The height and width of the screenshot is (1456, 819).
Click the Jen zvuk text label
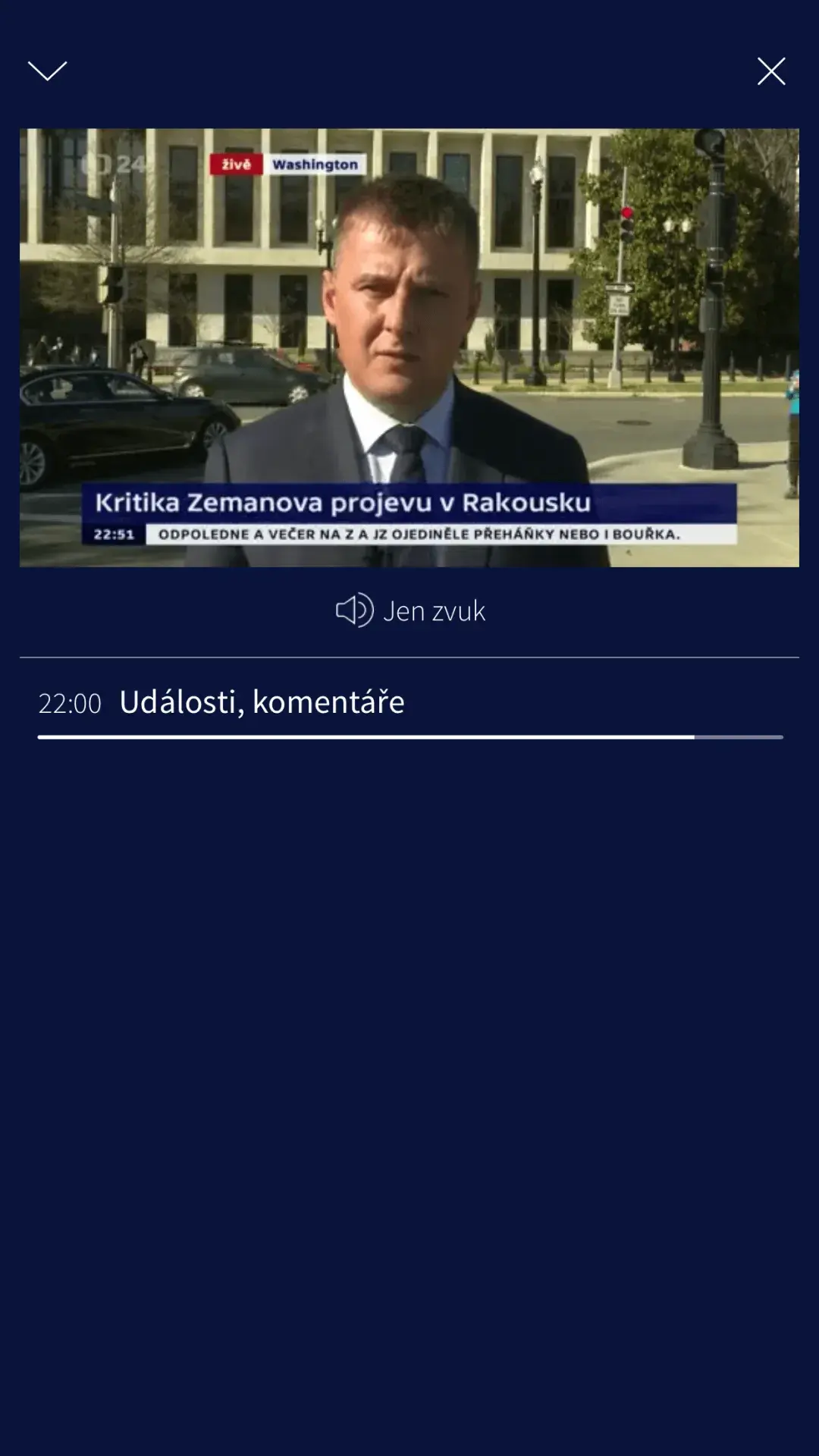tap(435, 610)
